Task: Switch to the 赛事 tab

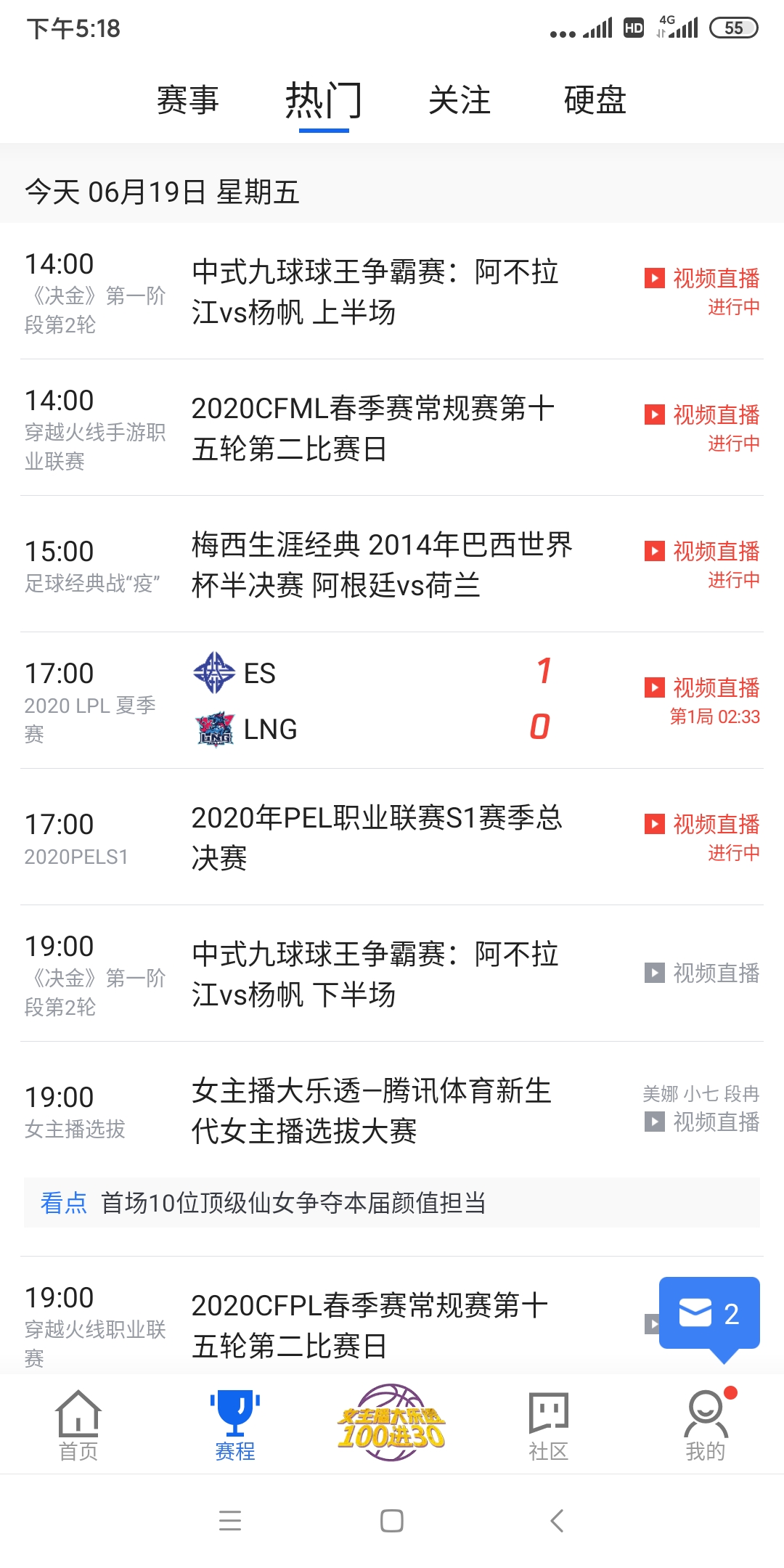Action: pyautogui.click(x=188, y=100)
